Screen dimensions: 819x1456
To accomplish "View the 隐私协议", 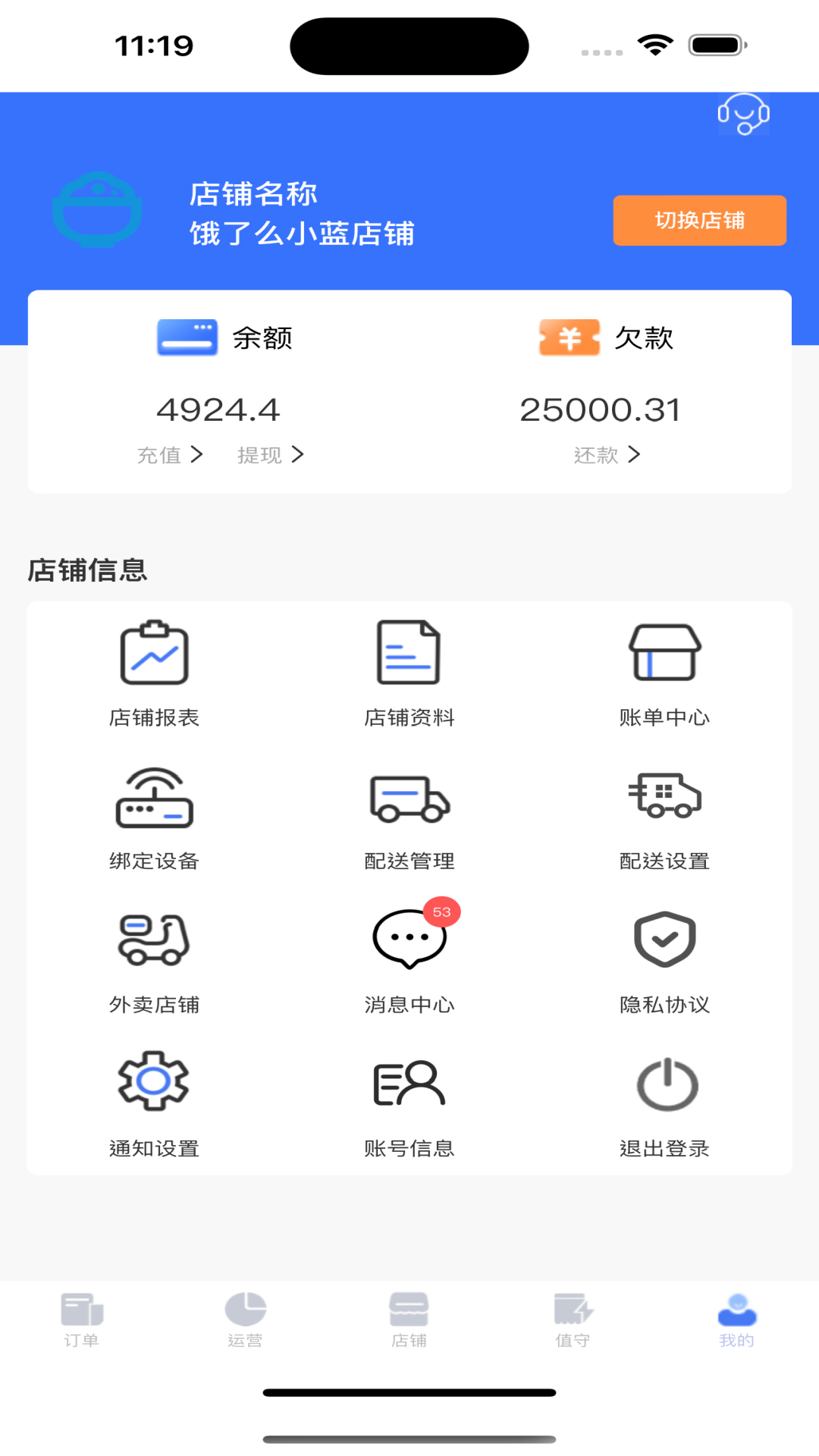I will click(664, 961).
